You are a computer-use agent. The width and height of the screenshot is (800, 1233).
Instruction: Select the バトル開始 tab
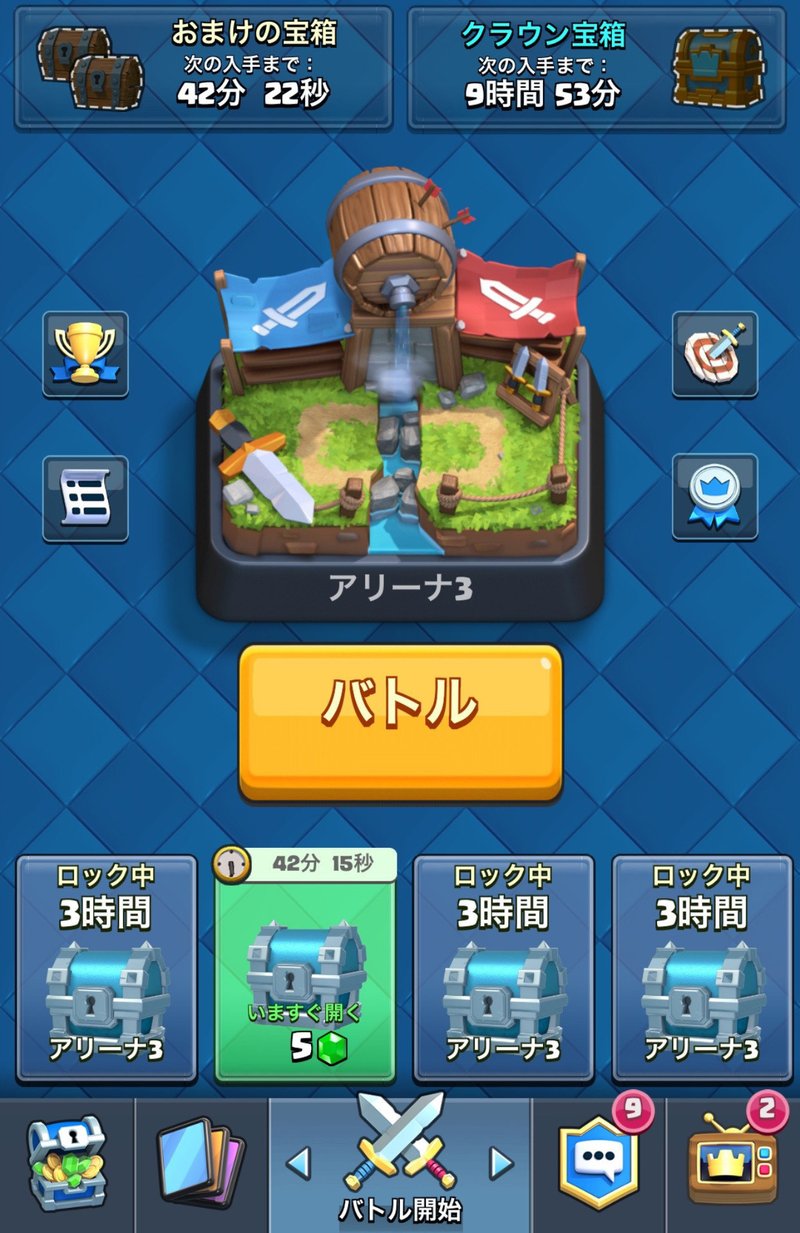pyautogui.click(x=400, y=1160)
